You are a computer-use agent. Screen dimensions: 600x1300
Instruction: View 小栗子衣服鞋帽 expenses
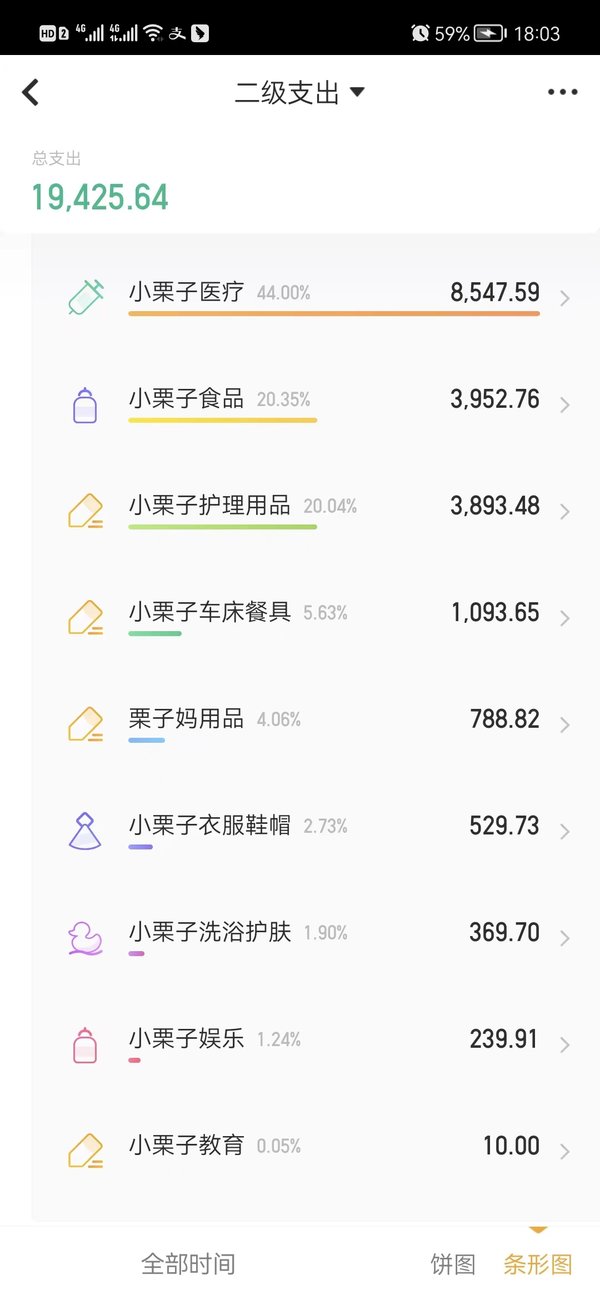coord(315,831)
